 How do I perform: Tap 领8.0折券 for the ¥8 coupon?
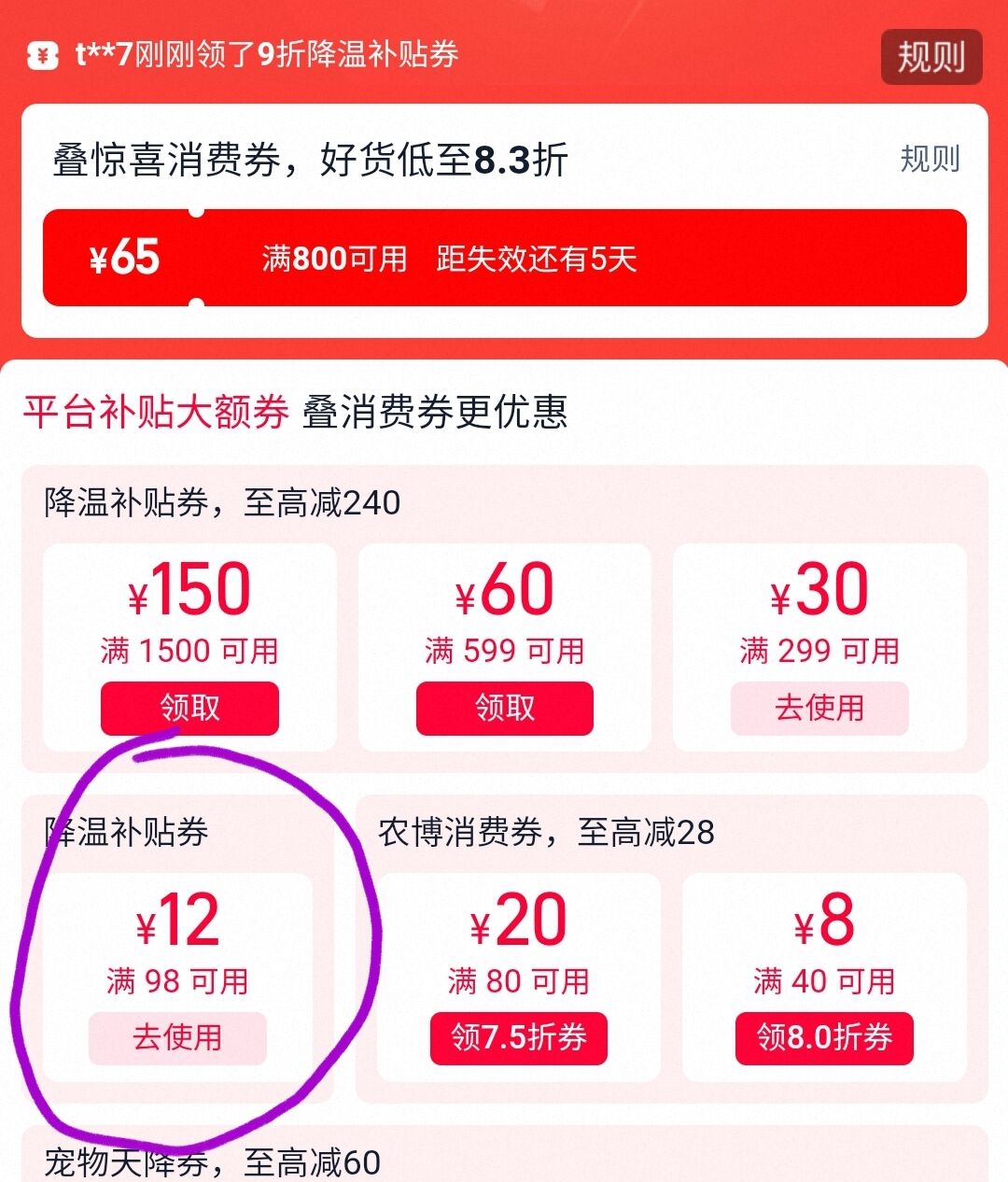click(824, 1037)
